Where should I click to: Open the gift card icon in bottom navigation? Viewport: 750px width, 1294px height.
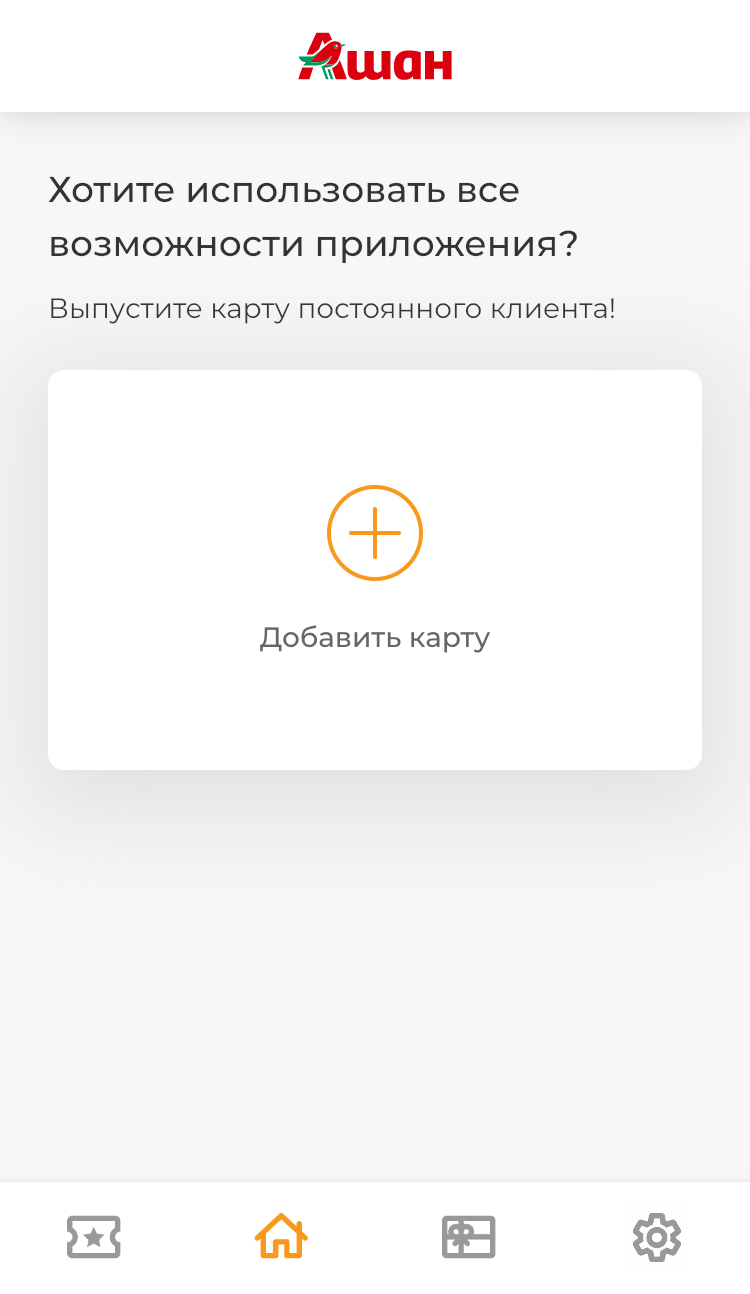(x=468, y=1237)
